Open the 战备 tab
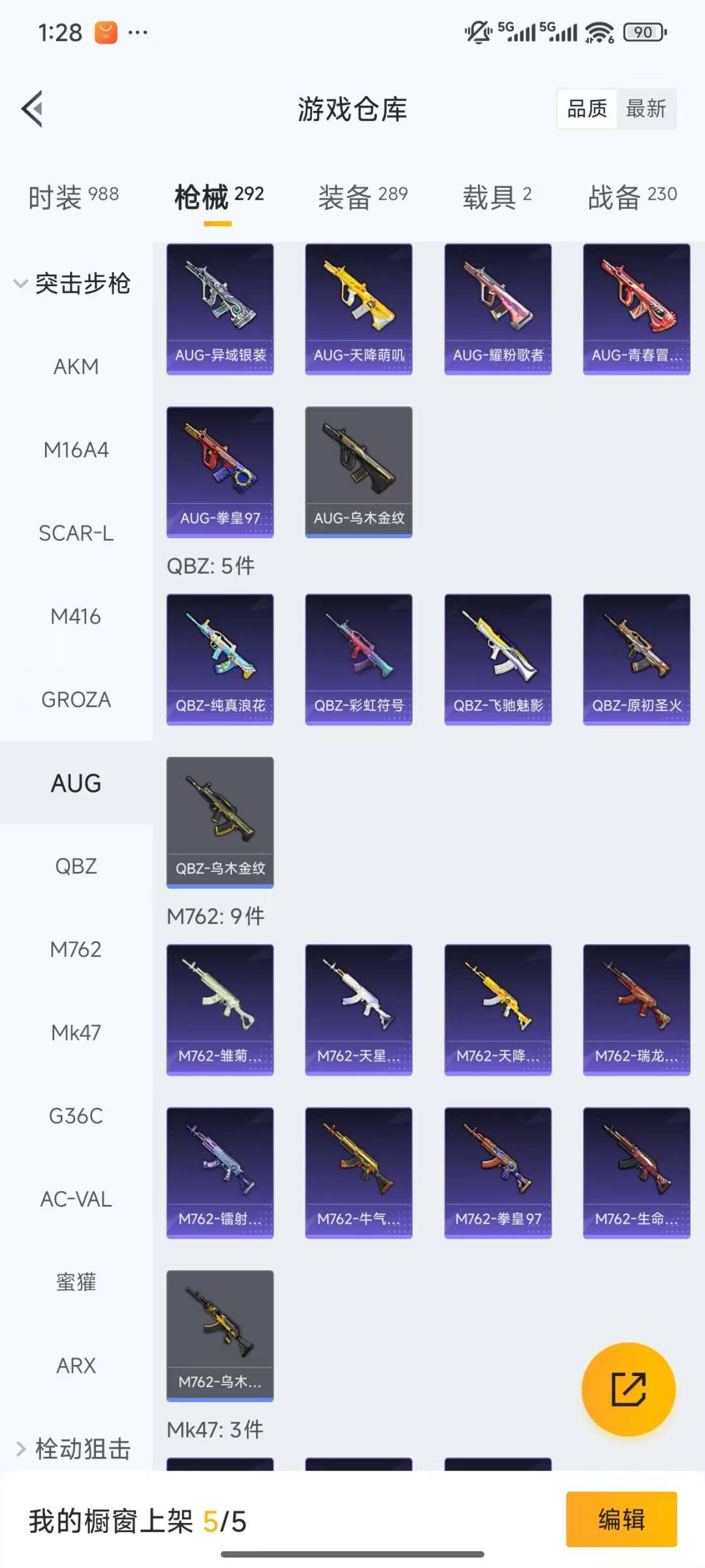Image resolution: width=705 pixels, height=1568 pixels. point(631,197)
